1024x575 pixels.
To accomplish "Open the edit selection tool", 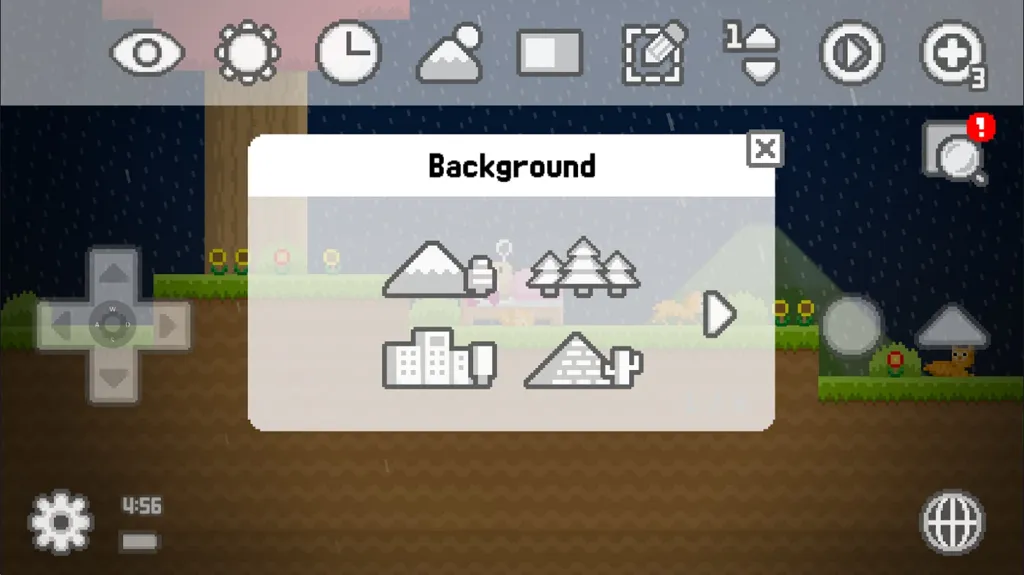I will (x=655, y=53).
